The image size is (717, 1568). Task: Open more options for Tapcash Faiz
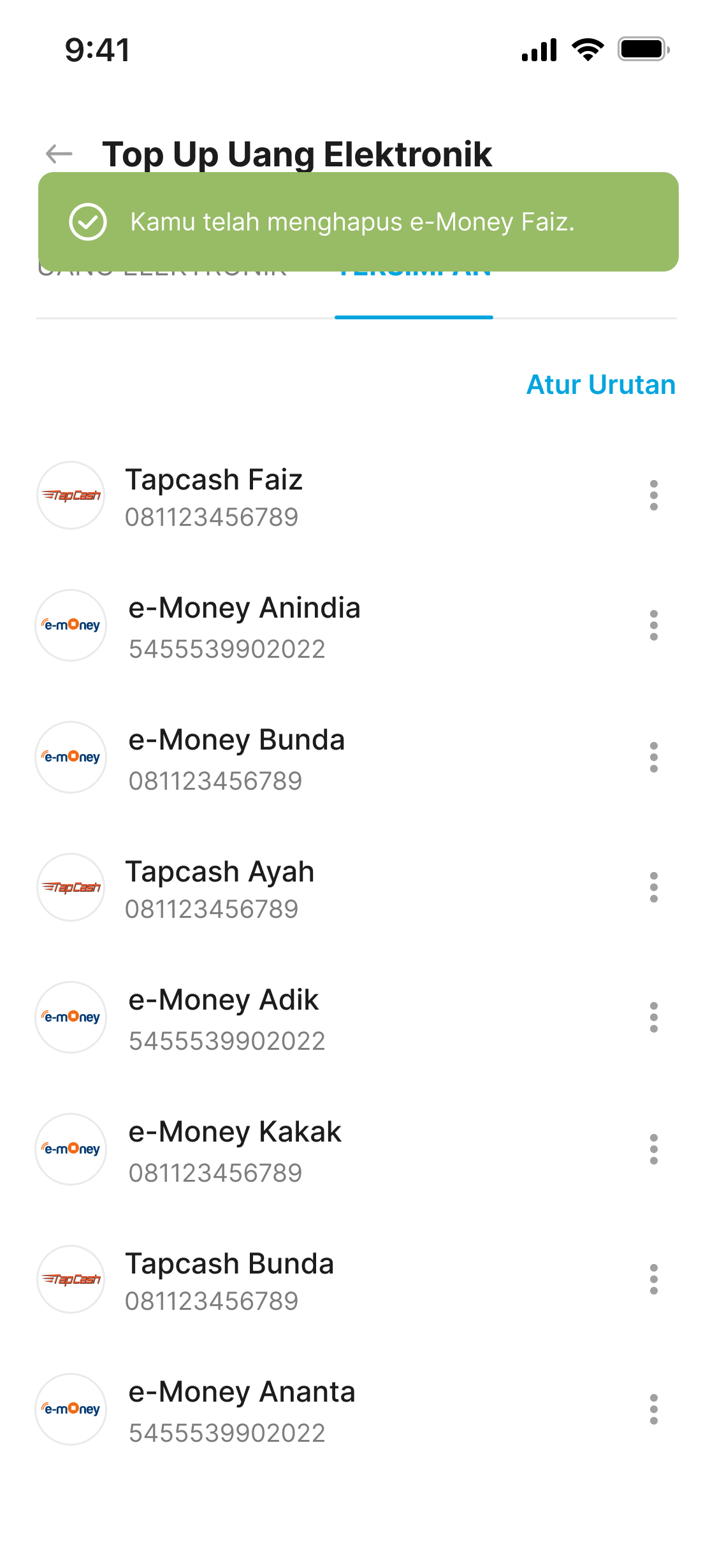[x=653, y=495]
